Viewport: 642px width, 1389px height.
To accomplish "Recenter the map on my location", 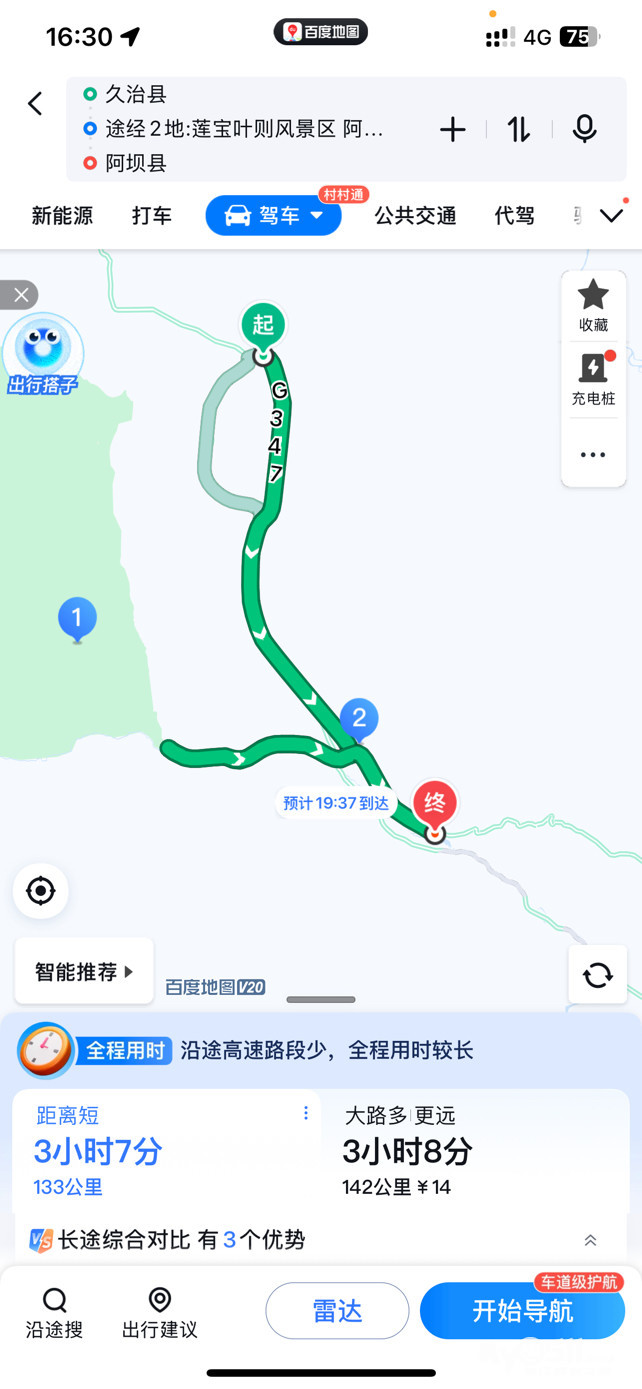I will [x=41, y=890].
